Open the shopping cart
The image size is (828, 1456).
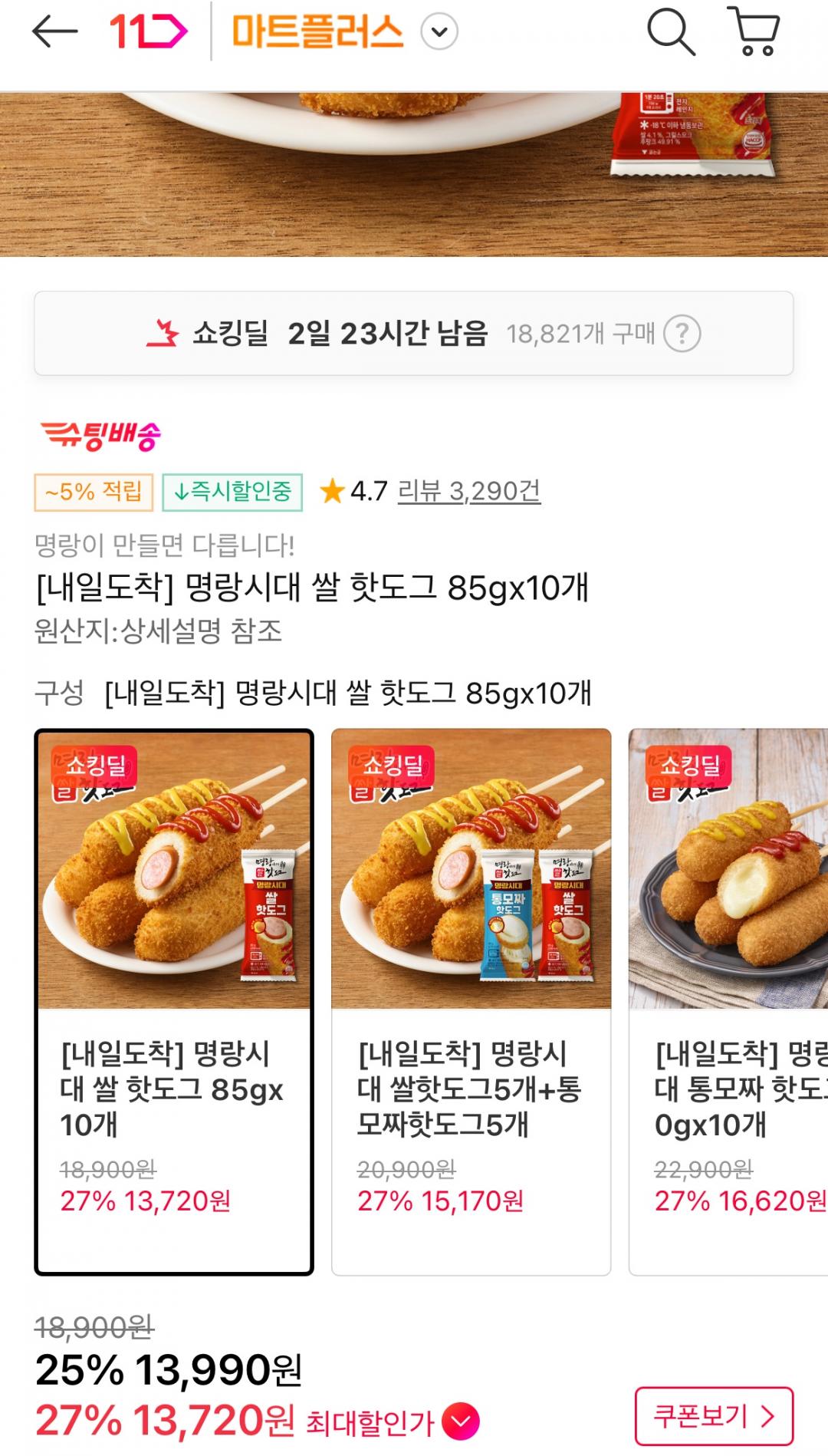pos(754,31)
